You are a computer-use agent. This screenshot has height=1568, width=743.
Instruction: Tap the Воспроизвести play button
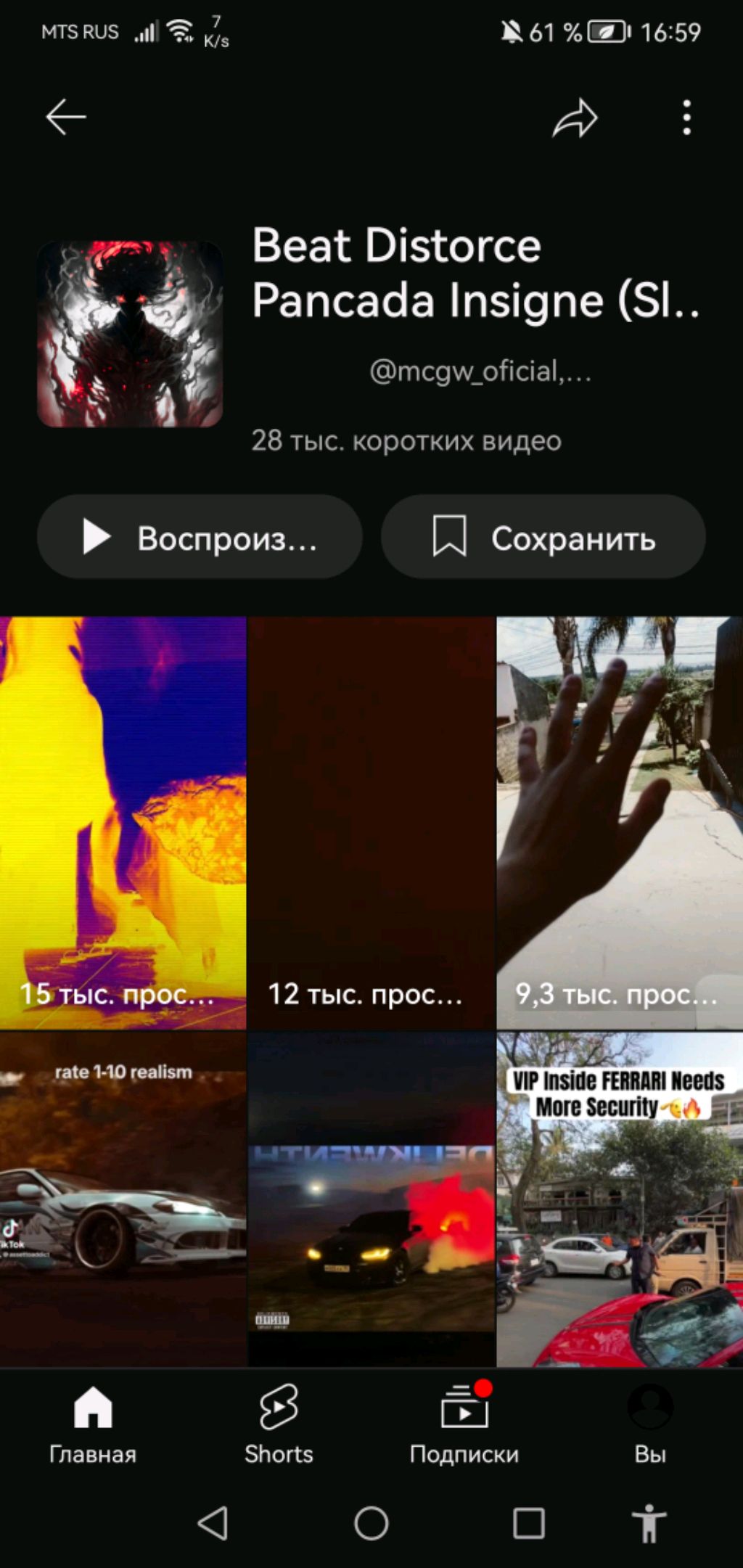tap(200, 537)
